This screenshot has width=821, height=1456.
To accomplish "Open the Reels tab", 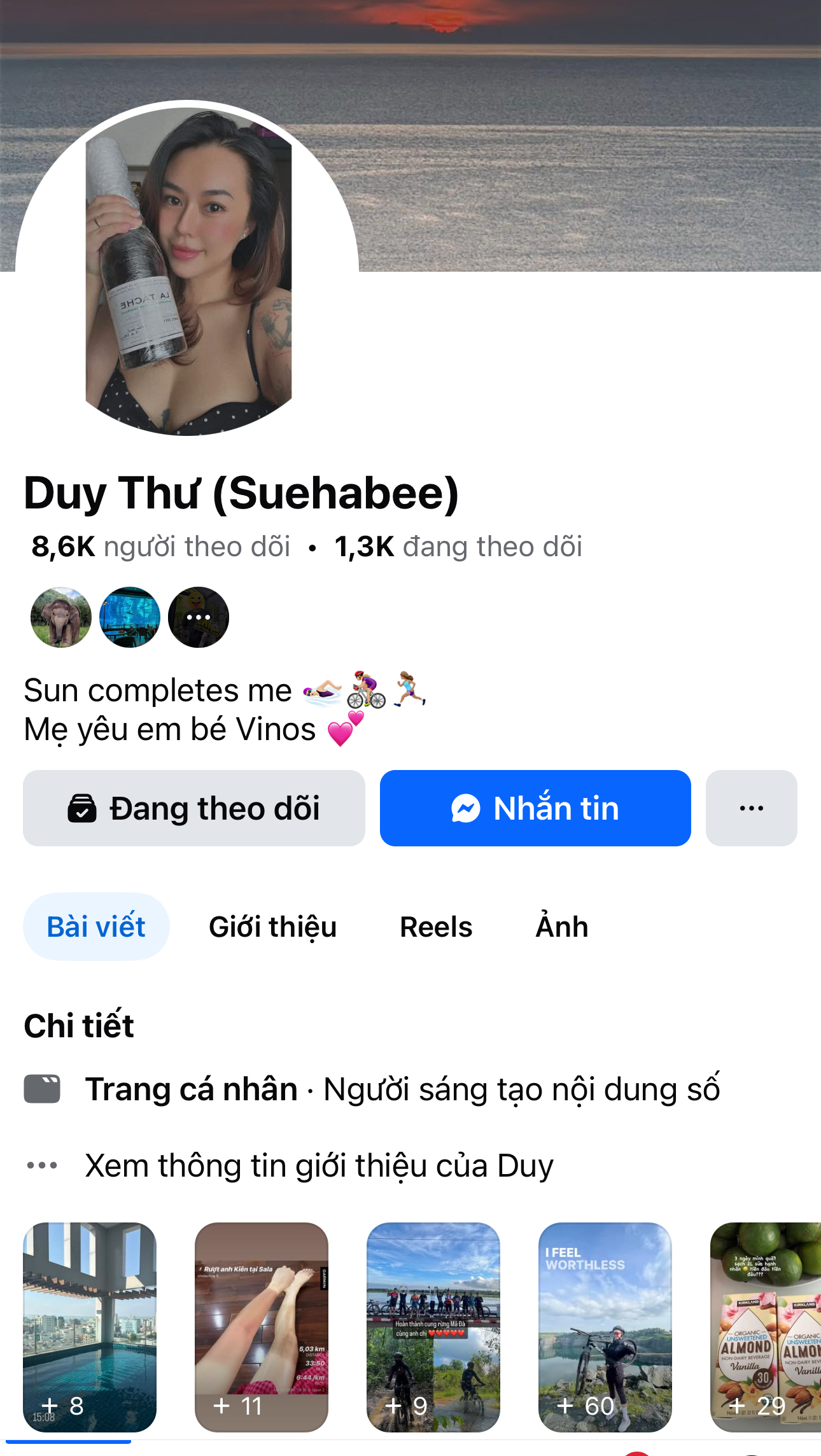I will pos(436,927).
